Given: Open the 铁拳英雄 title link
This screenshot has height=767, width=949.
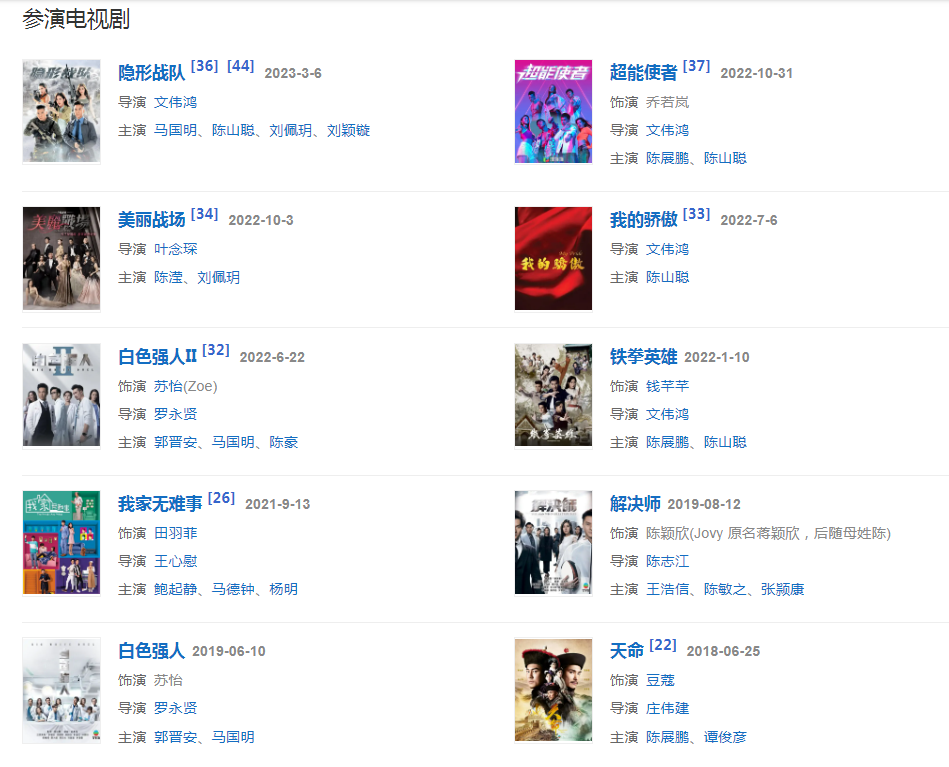Looking at the screenshot, I should coord(643,357).
